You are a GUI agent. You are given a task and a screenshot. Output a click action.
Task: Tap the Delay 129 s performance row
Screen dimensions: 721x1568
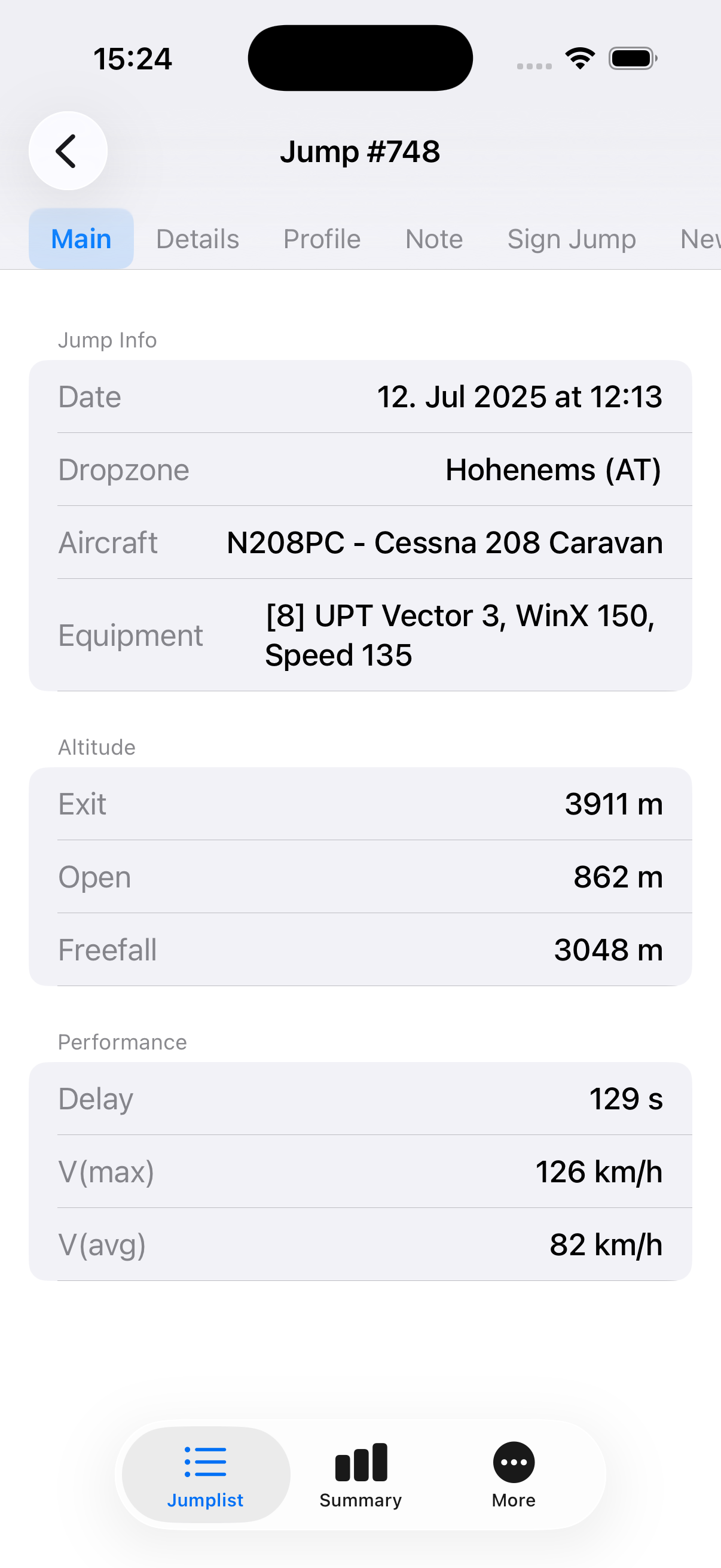[360, 1099]
